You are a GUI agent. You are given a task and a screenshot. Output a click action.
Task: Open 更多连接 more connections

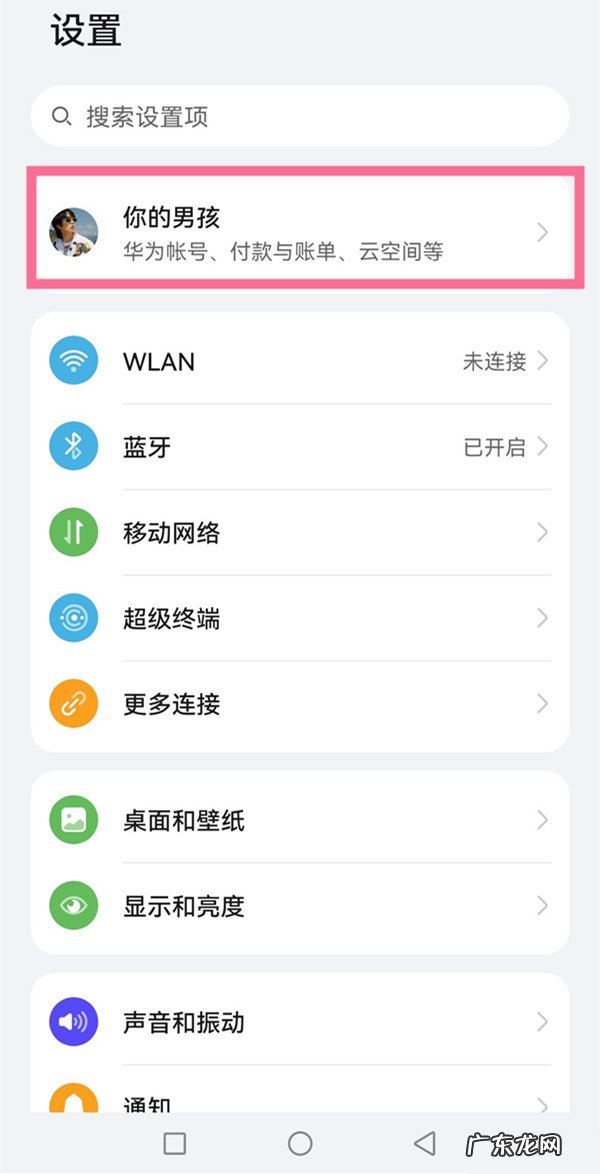(300, 704)
